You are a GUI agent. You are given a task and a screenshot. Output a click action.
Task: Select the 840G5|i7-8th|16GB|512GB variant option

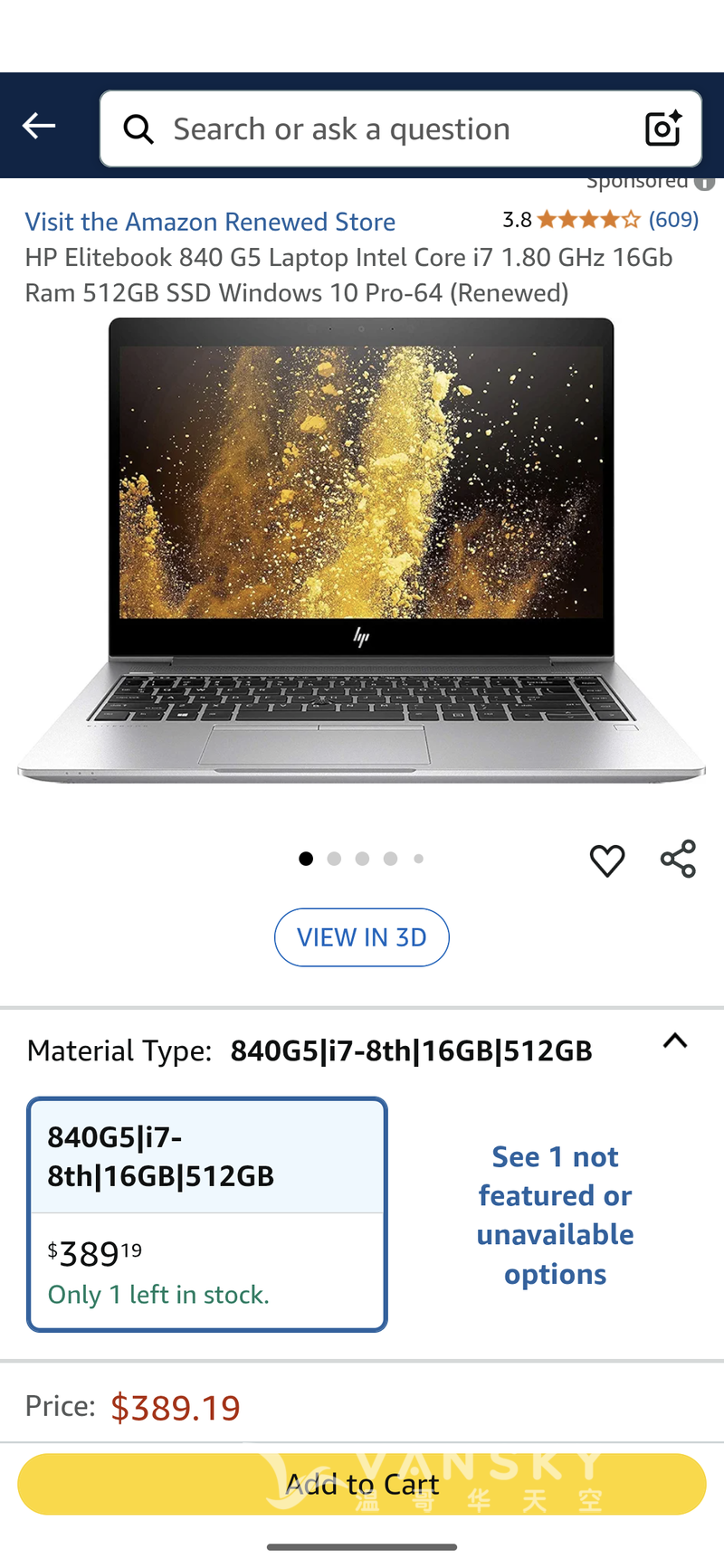(x=206, y=1214)
